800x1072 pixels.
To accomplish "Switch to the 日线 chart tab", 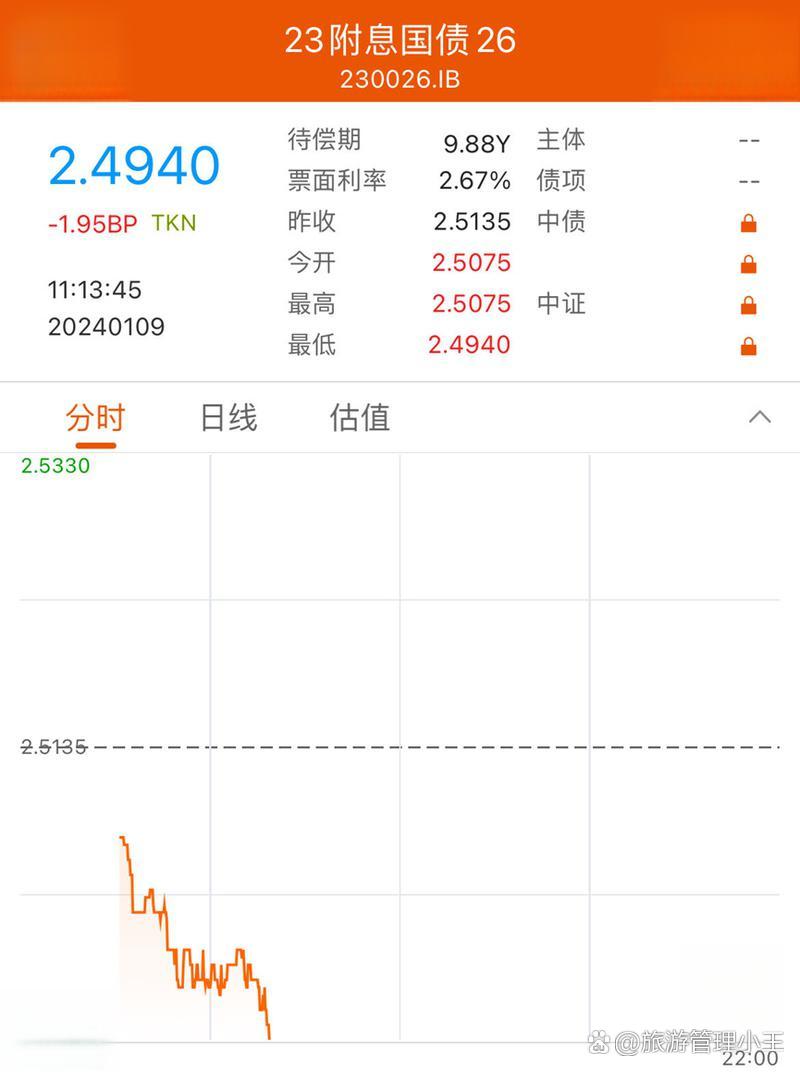I will click(x=229, y=417).
